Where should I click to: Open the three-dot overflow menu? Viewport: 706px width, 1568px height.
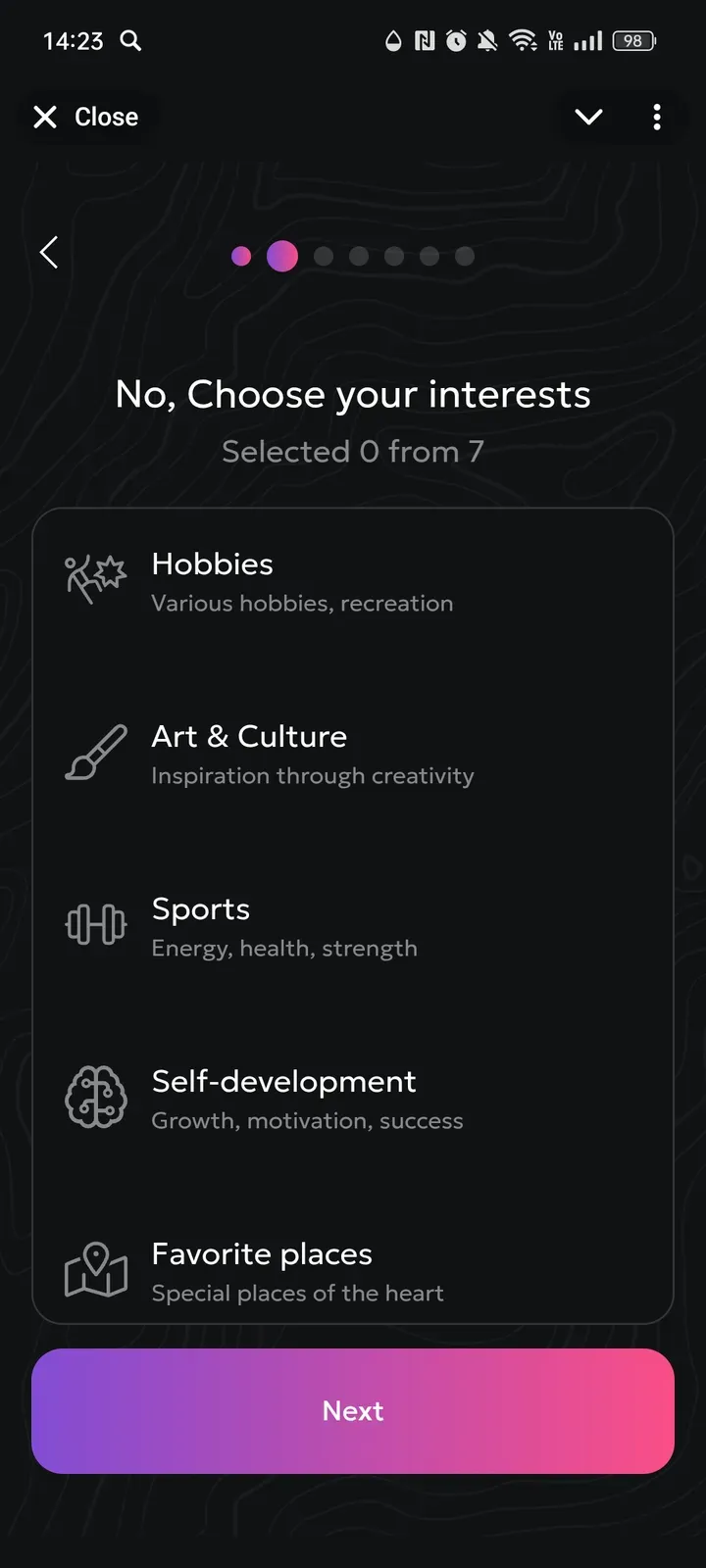point(657,118)
